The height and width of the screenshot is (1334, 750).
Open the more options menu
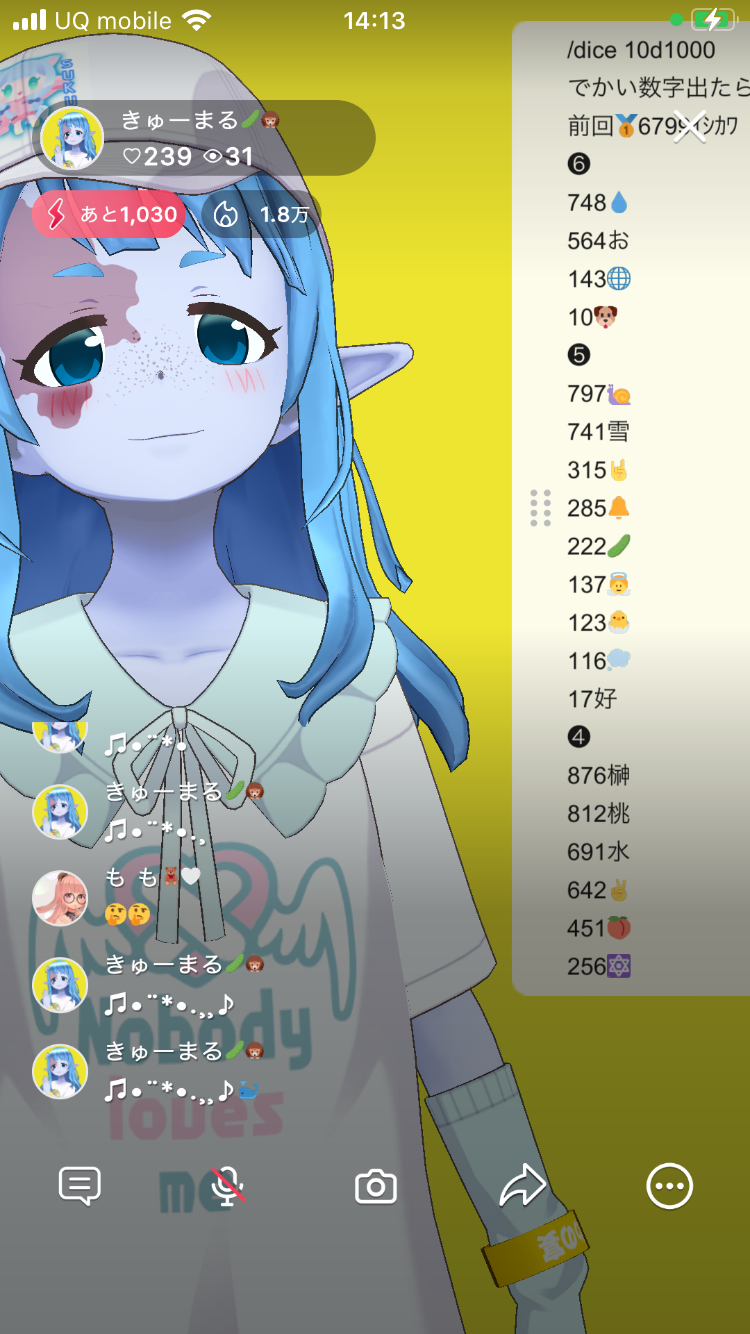(669, 1187)
